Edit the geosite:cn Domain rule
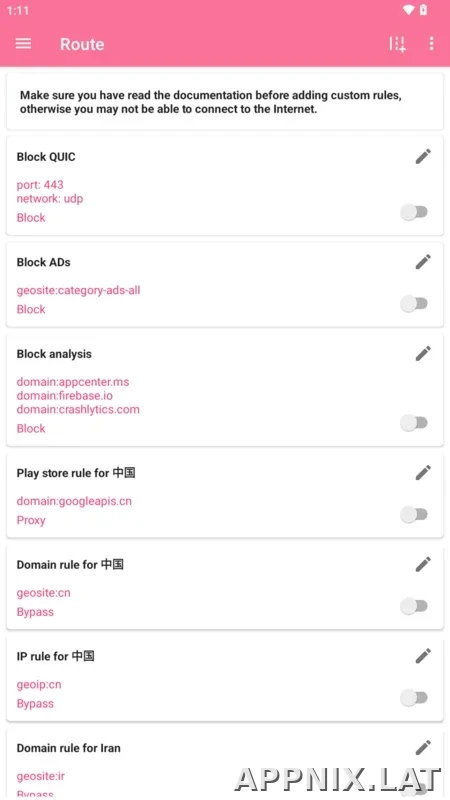 (423, 564)
